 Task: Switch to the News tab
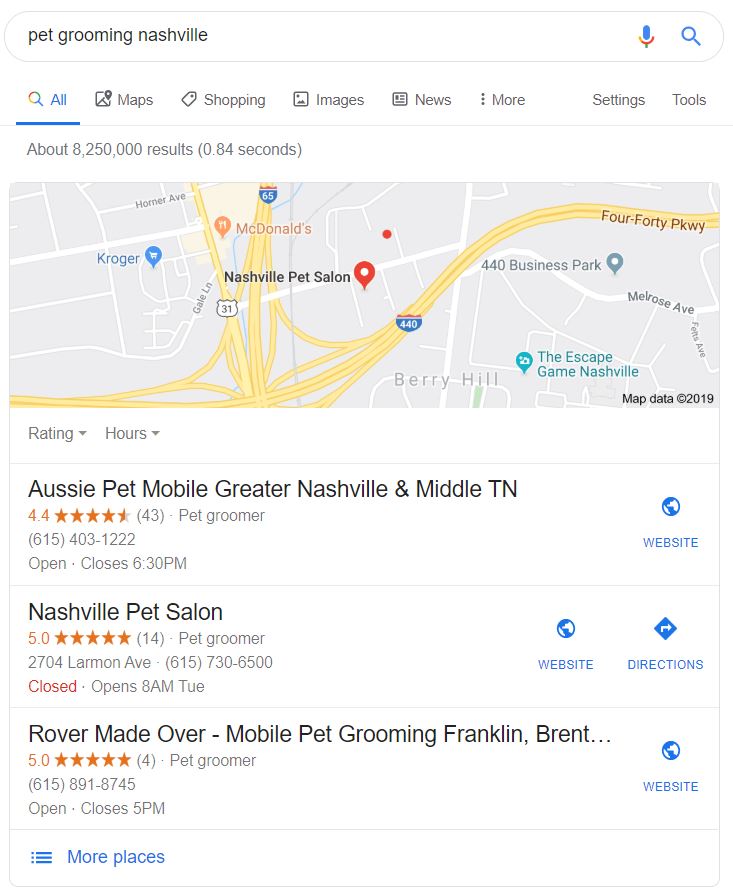[x=422, y=99]
